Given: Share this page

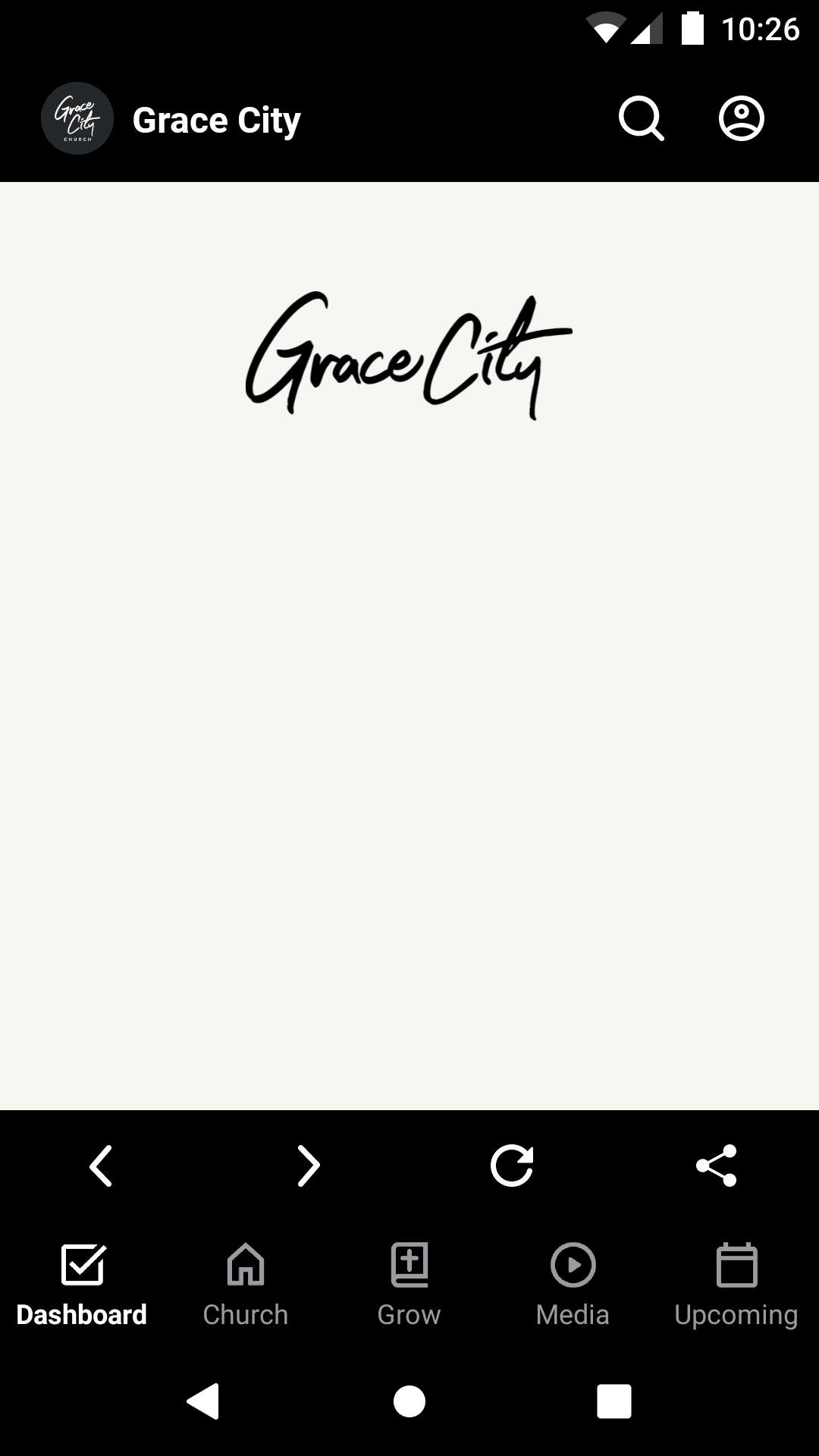Looking at the screenshot, I should 717,1165.
